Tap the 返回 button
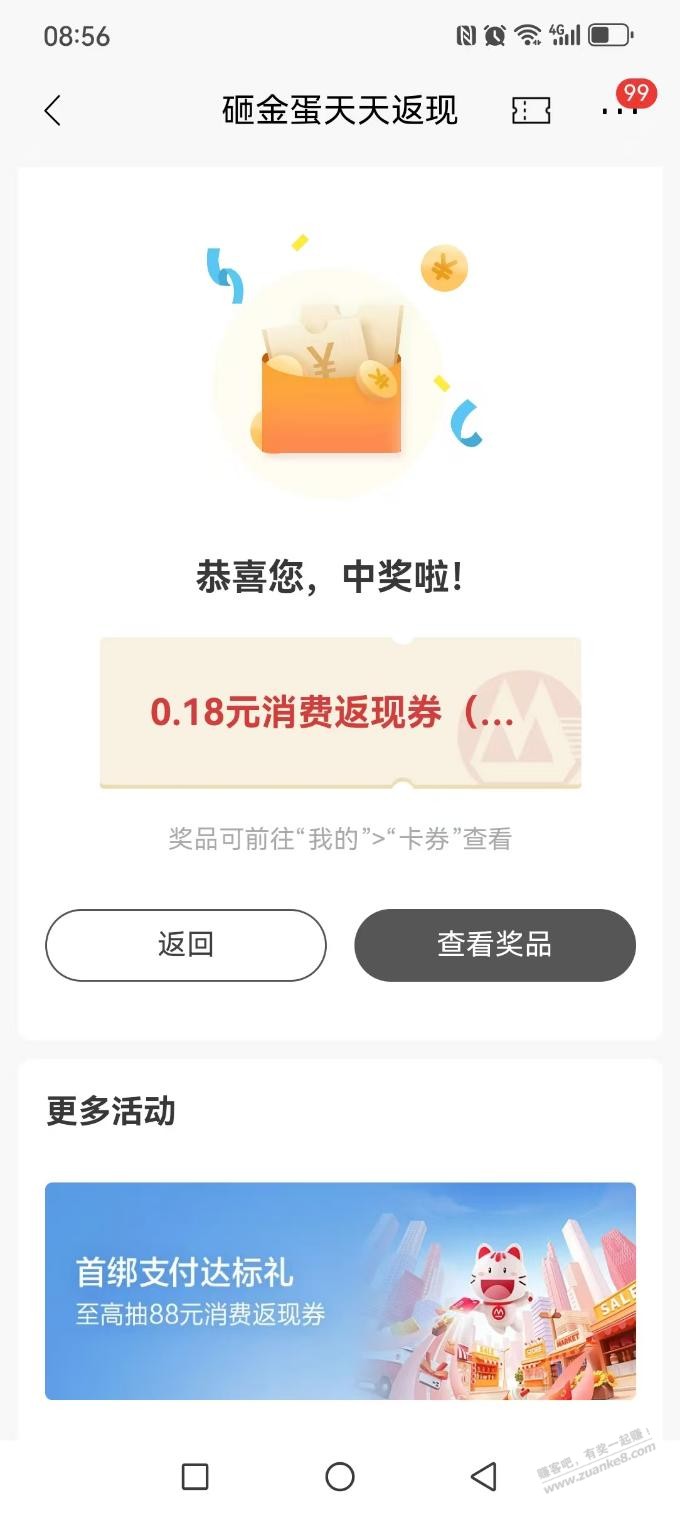The height and width of the screenshot is (1513, 680). 186,945
